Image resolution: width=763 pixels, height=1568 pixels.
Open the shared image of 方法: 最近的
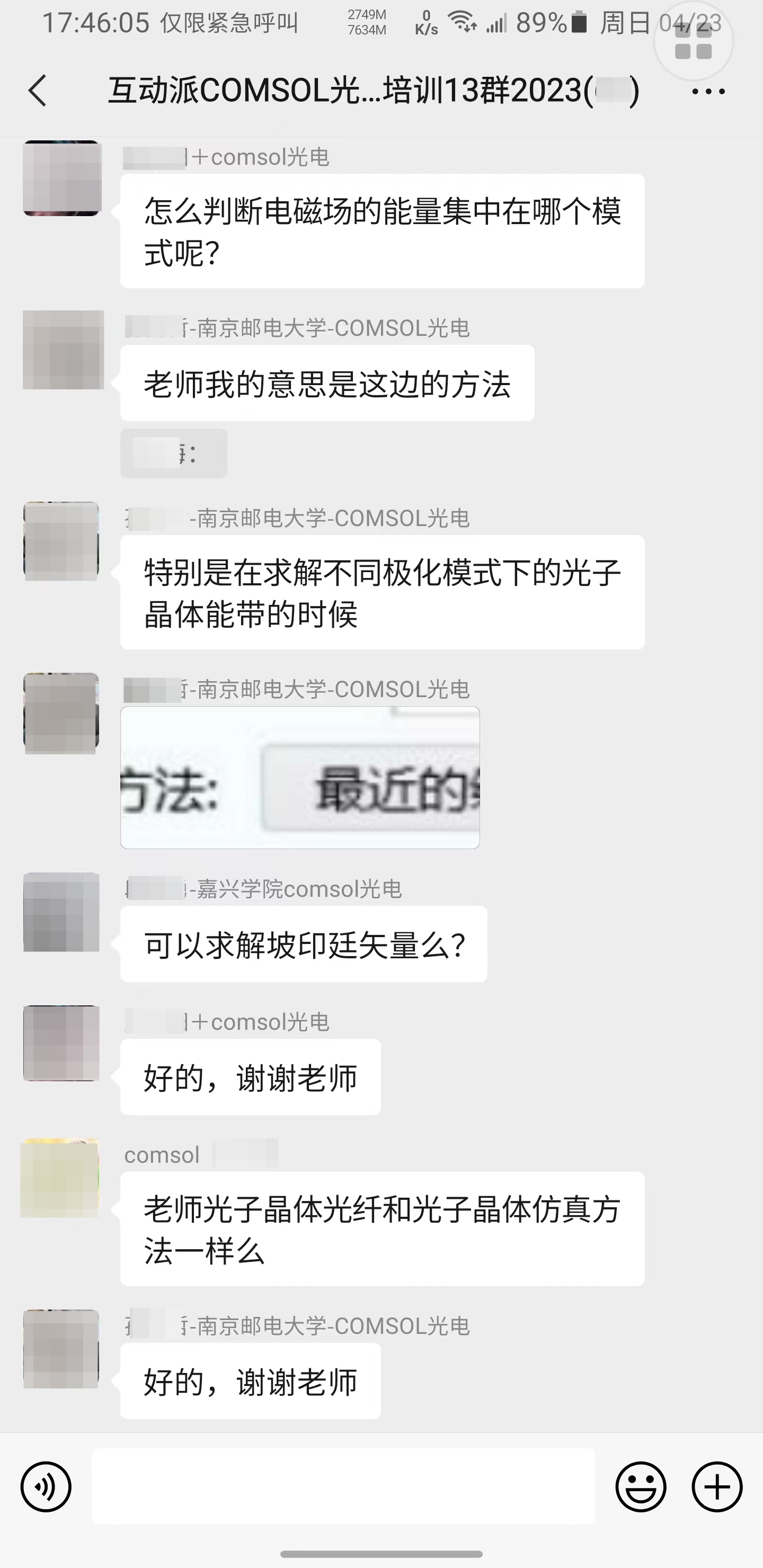(x=299, y=777)
